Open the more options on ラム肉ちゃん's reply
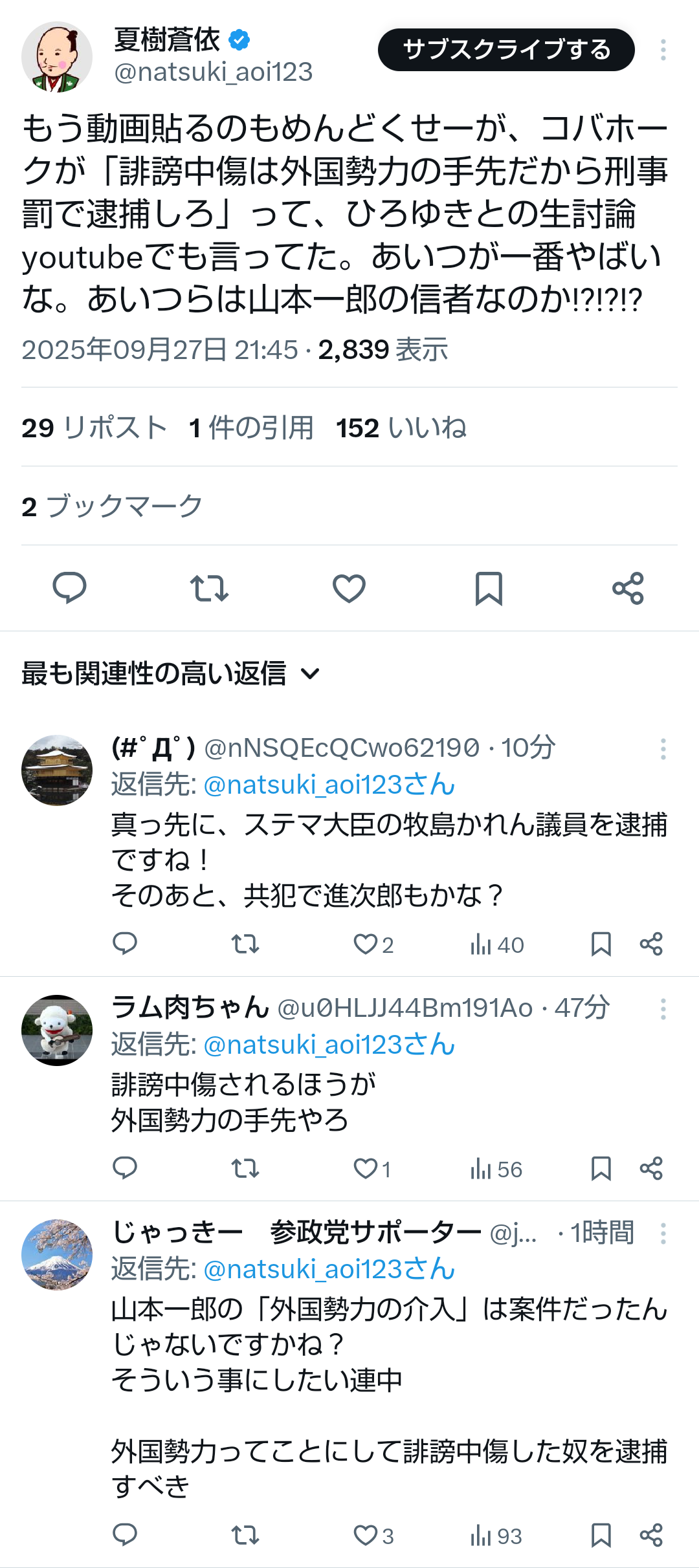This screenshot has height=1568, width=699. point(663,1008)
